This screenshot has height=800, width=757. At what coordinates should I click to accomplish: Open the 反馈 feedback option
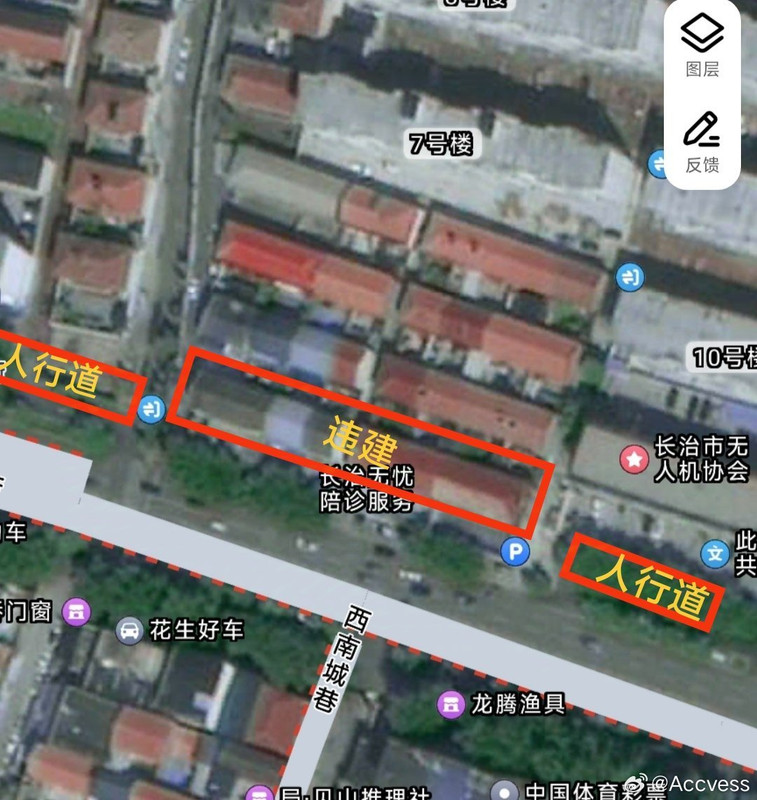point(702,141)
